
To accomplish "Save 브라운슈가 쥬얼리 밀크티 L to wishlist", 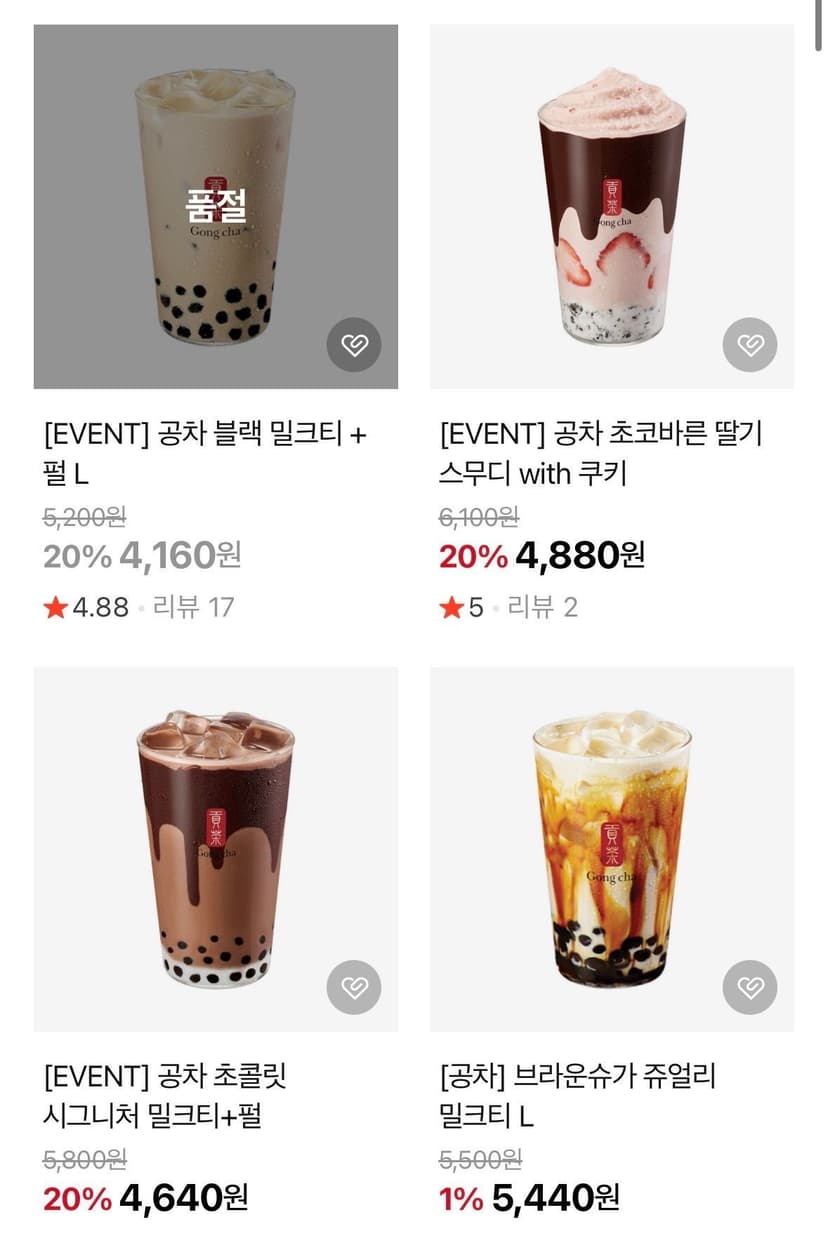I will tap(750, 988).
